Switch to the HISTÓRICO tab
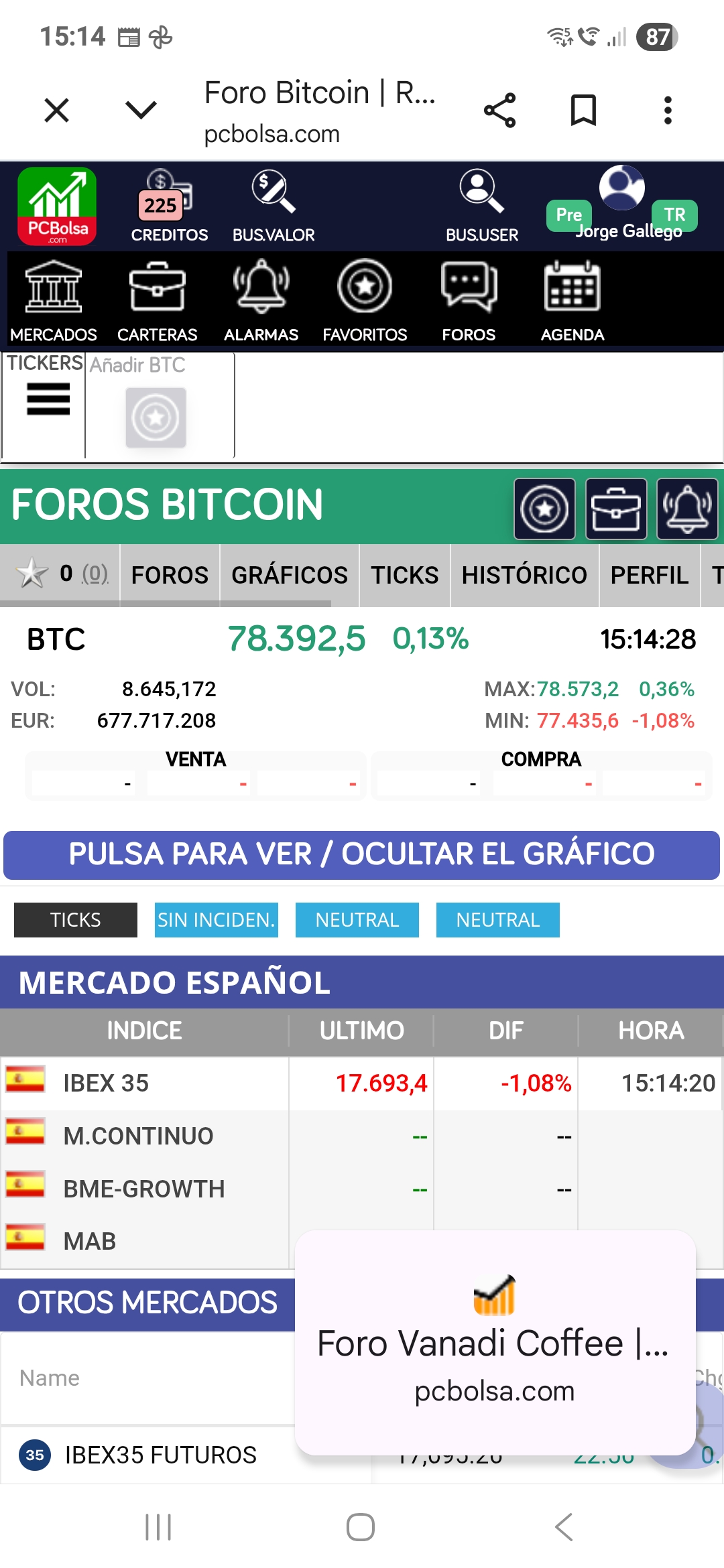 coord(524,575)
